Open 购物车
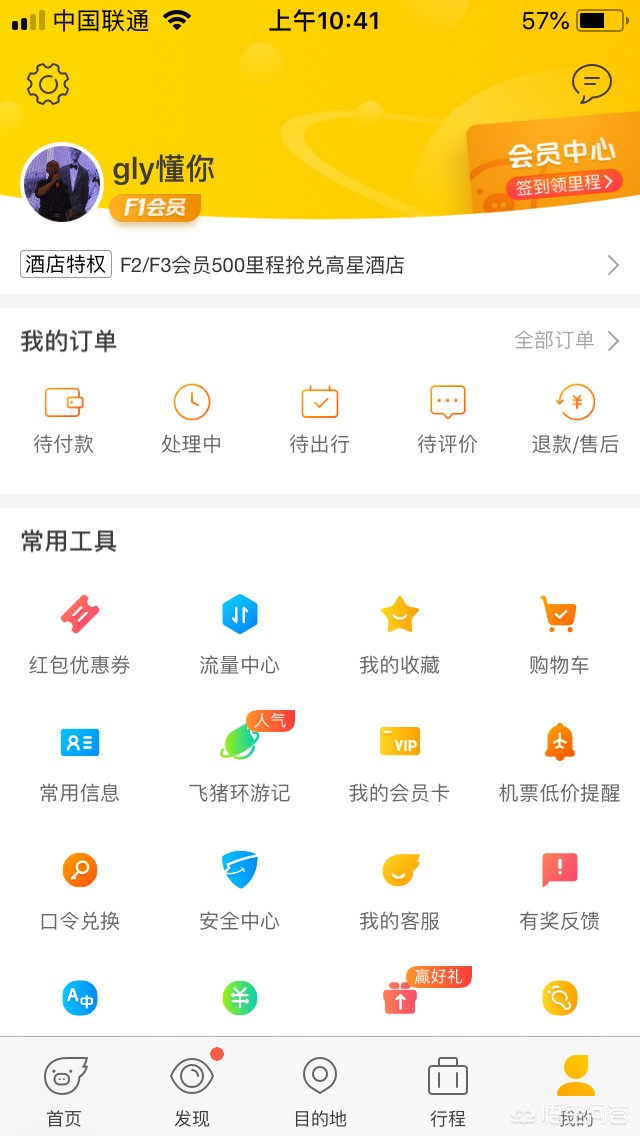This screenshot has width=640, height=1136. coord(558,634)
